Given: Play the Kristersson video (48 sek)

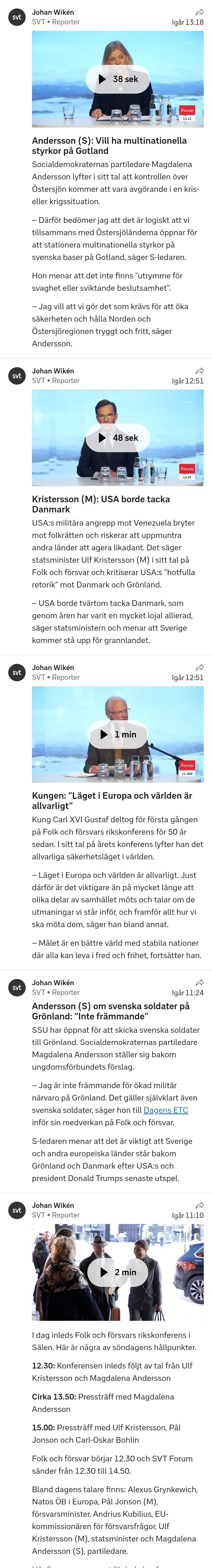Looking at the screenshot, I should [118, 438].
